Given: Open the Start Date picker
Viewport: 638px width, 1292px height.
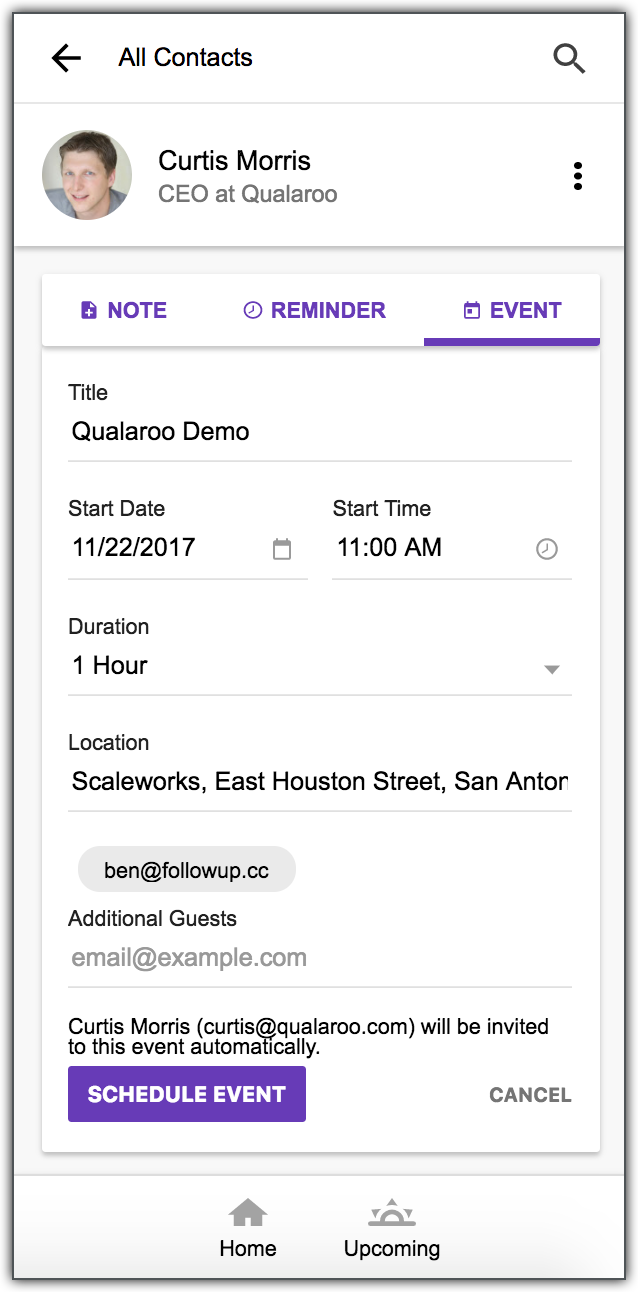Looking at the screenshot, I should pos(282,549).
